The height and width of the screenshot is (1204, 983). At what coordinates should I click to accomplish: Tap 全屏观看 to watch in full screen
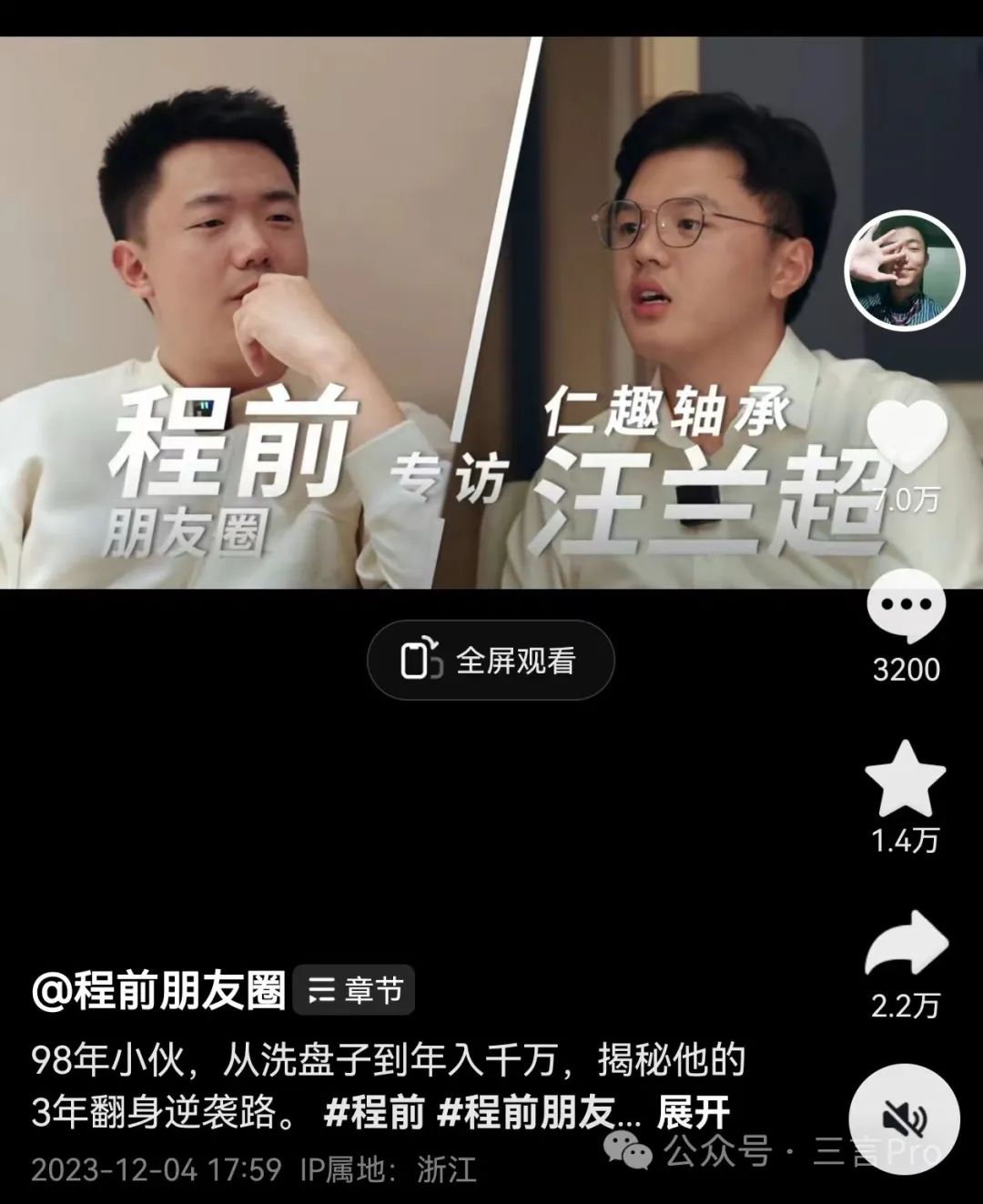491,660
